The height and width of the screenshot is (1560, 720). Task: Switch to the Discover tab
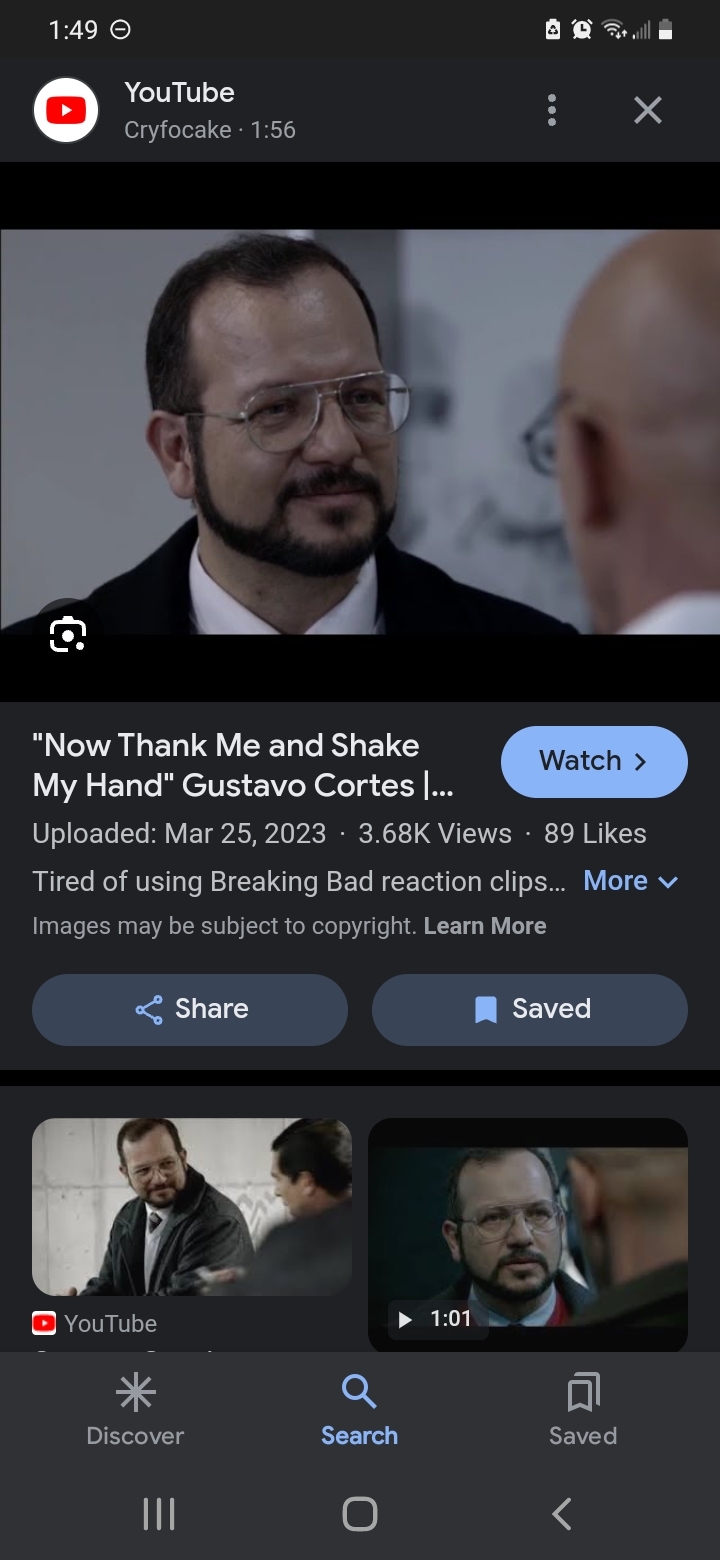[x=135, y=1410]
